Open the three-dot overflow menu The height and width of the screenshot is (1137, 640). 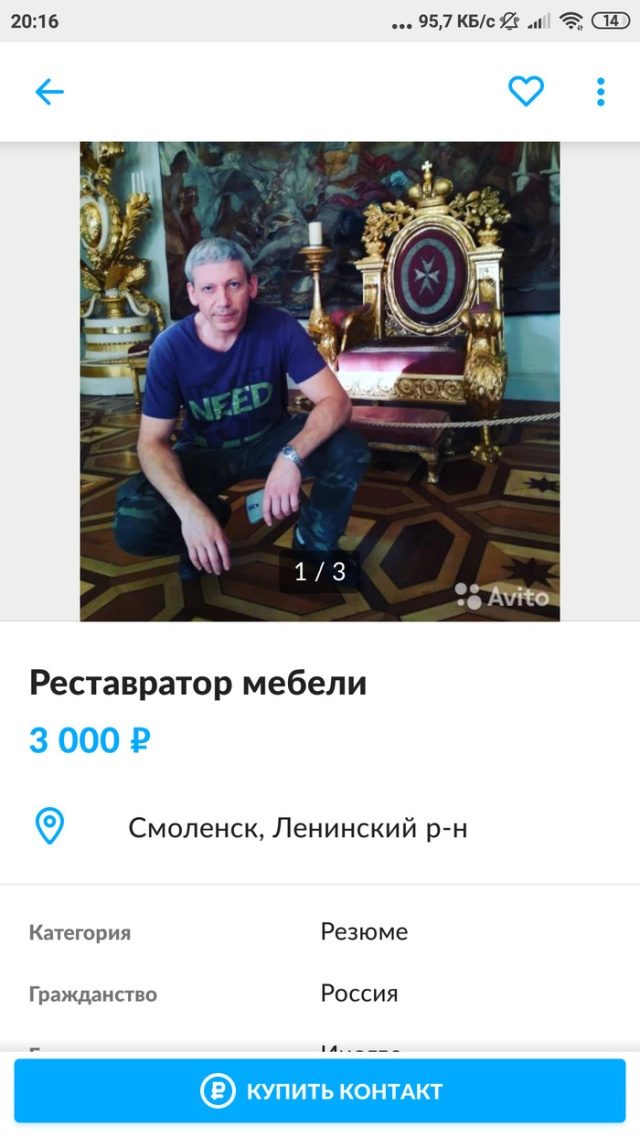[600, 92]
